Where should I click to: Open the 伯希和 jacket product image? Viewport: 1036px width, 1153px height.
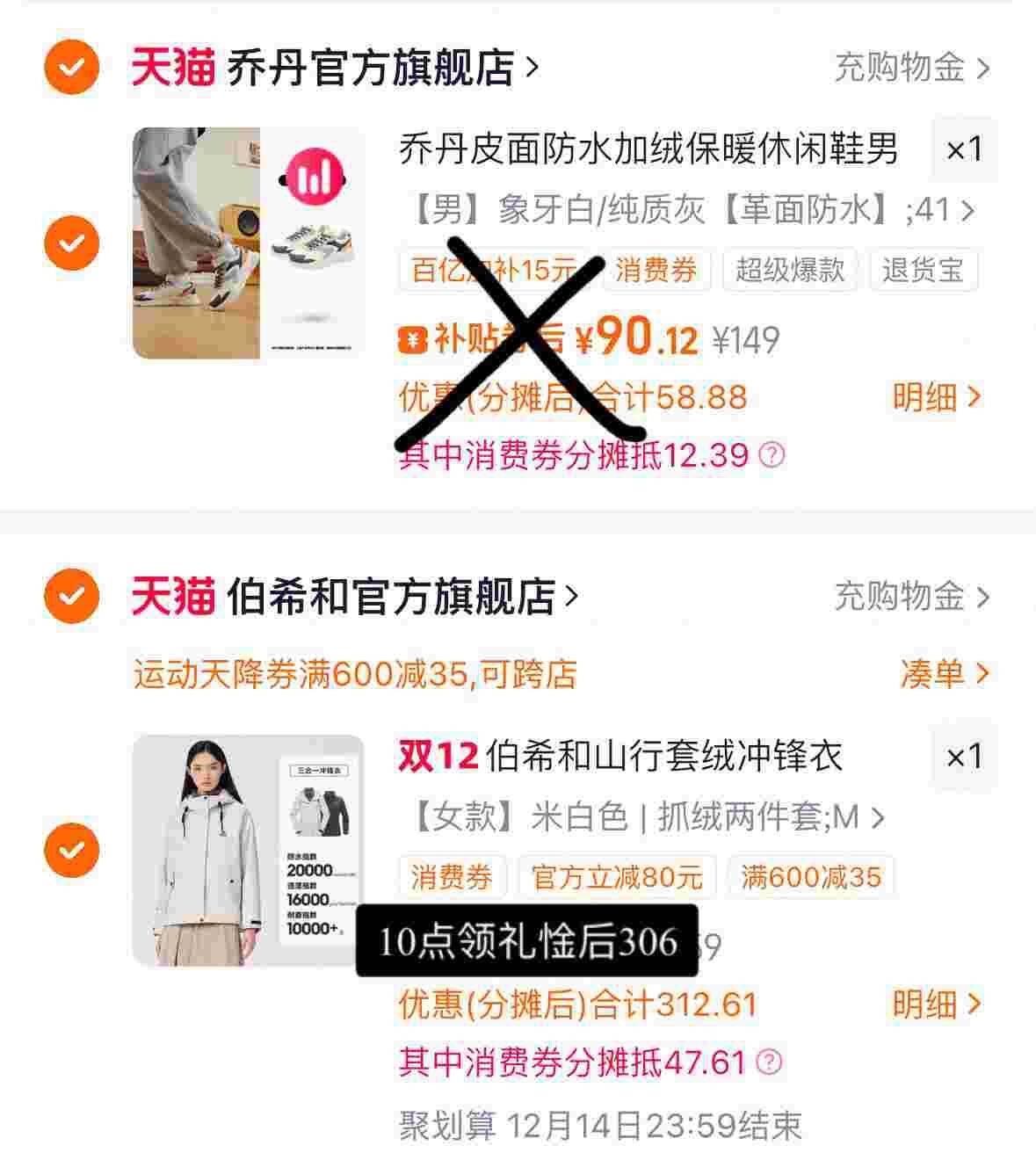[249, 851]
